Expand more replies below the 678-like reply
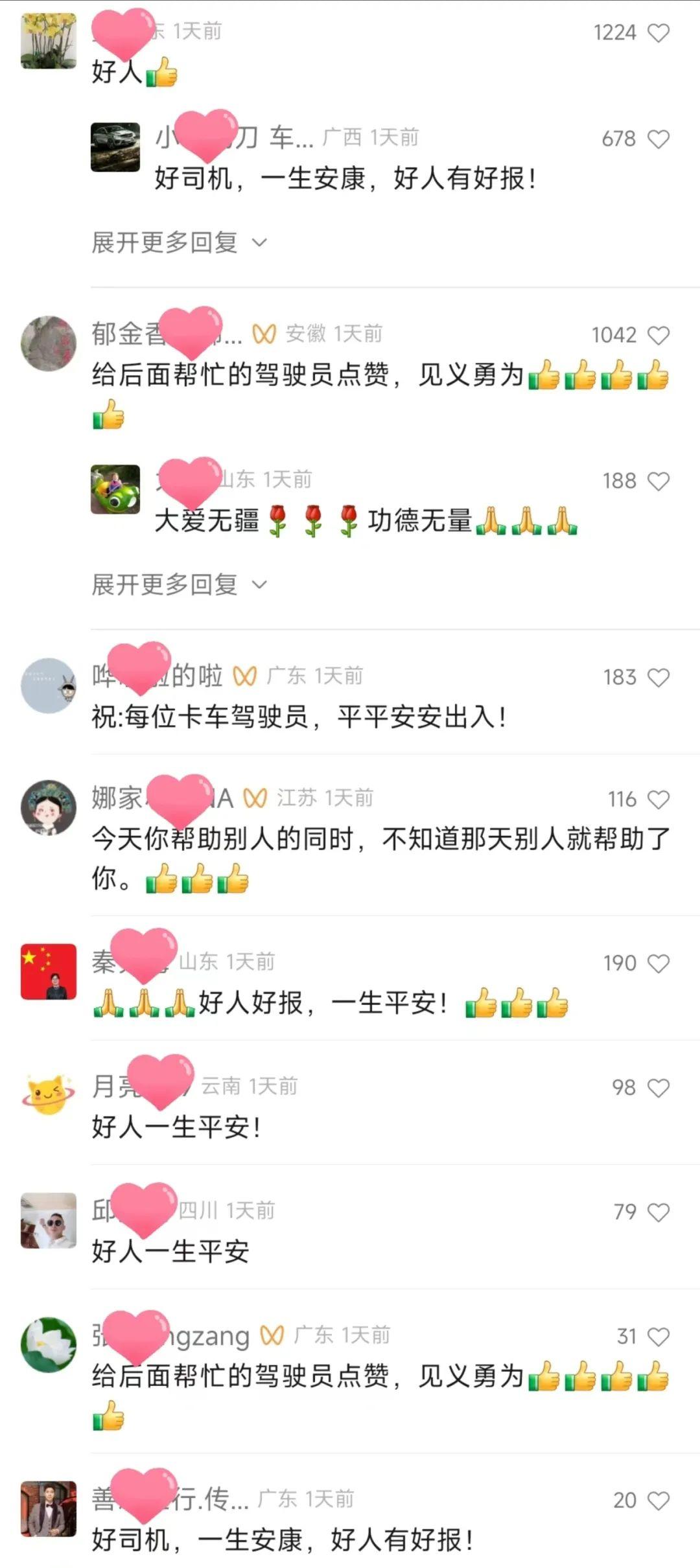700x1568 pixels. pos(179,242)
